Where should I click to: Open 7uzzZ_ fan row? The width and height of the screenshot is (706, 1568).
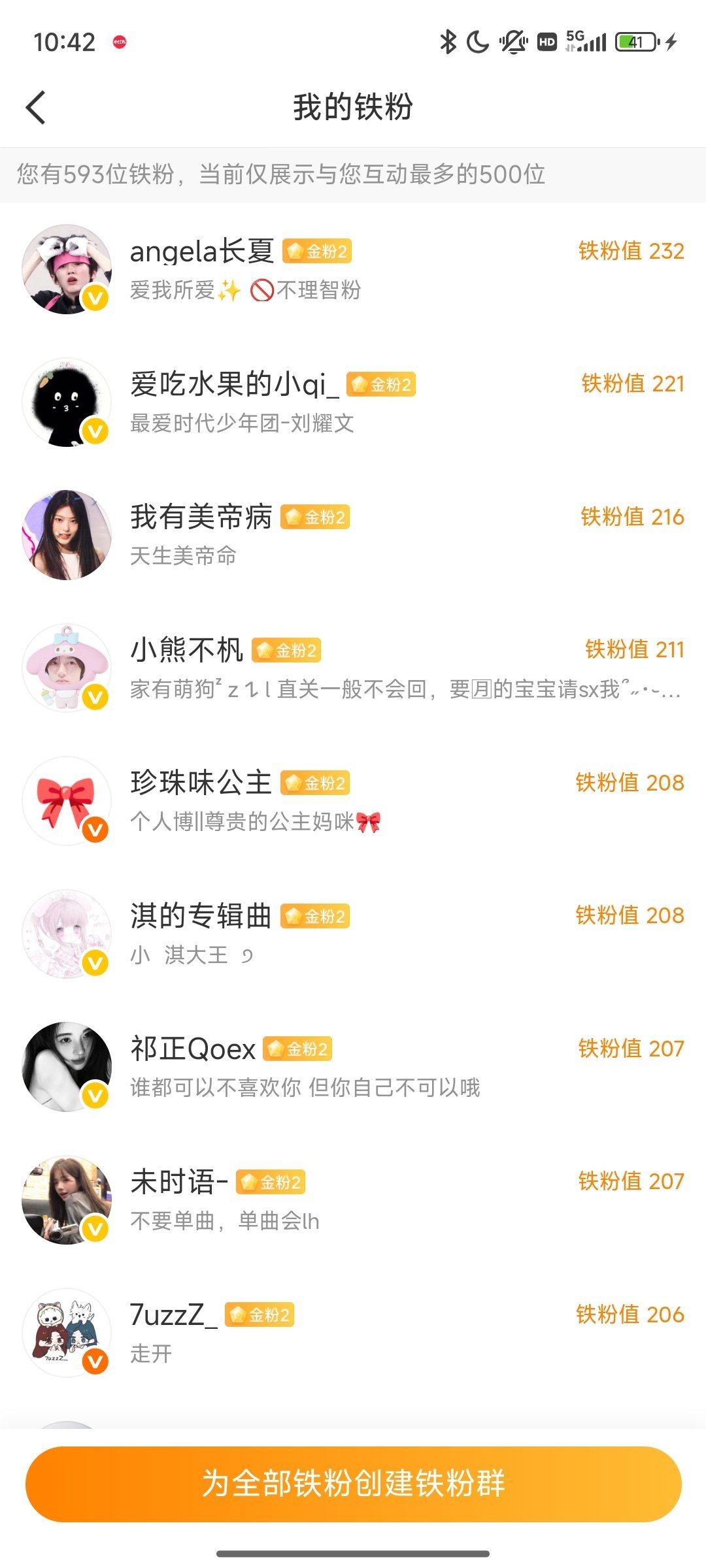pyautogui.click(x=353, y=1333)
